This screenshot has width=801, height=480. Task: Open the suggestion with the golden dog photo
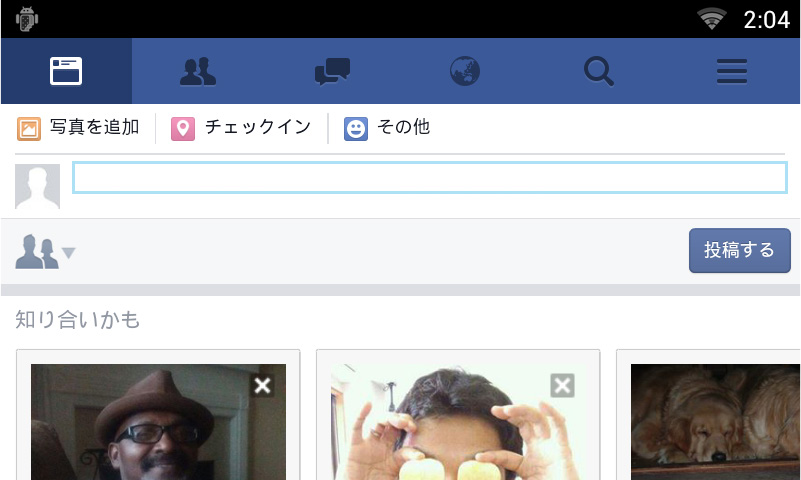click(x=715, y=420)
